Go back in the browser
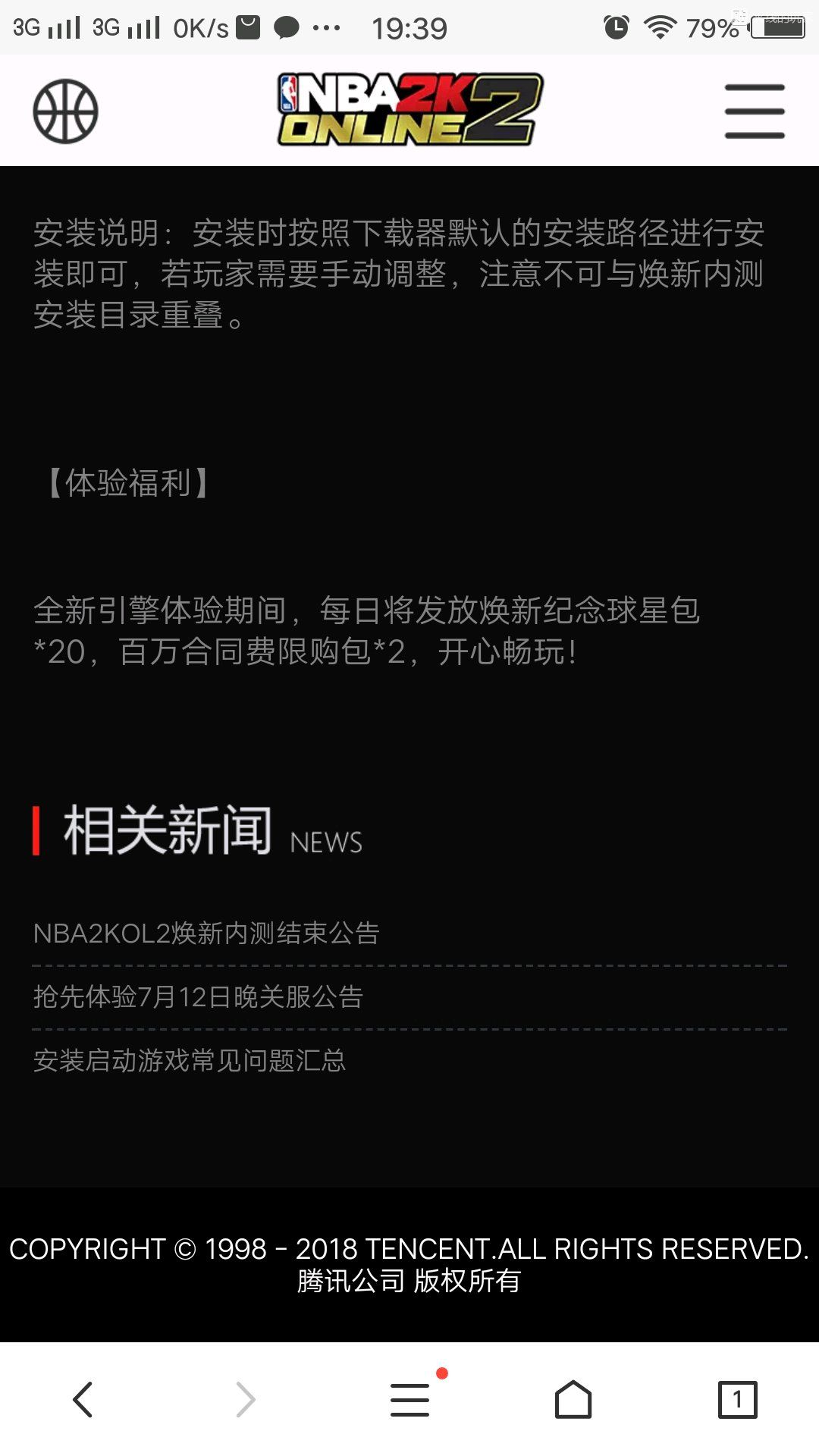 click(82, 1399)
